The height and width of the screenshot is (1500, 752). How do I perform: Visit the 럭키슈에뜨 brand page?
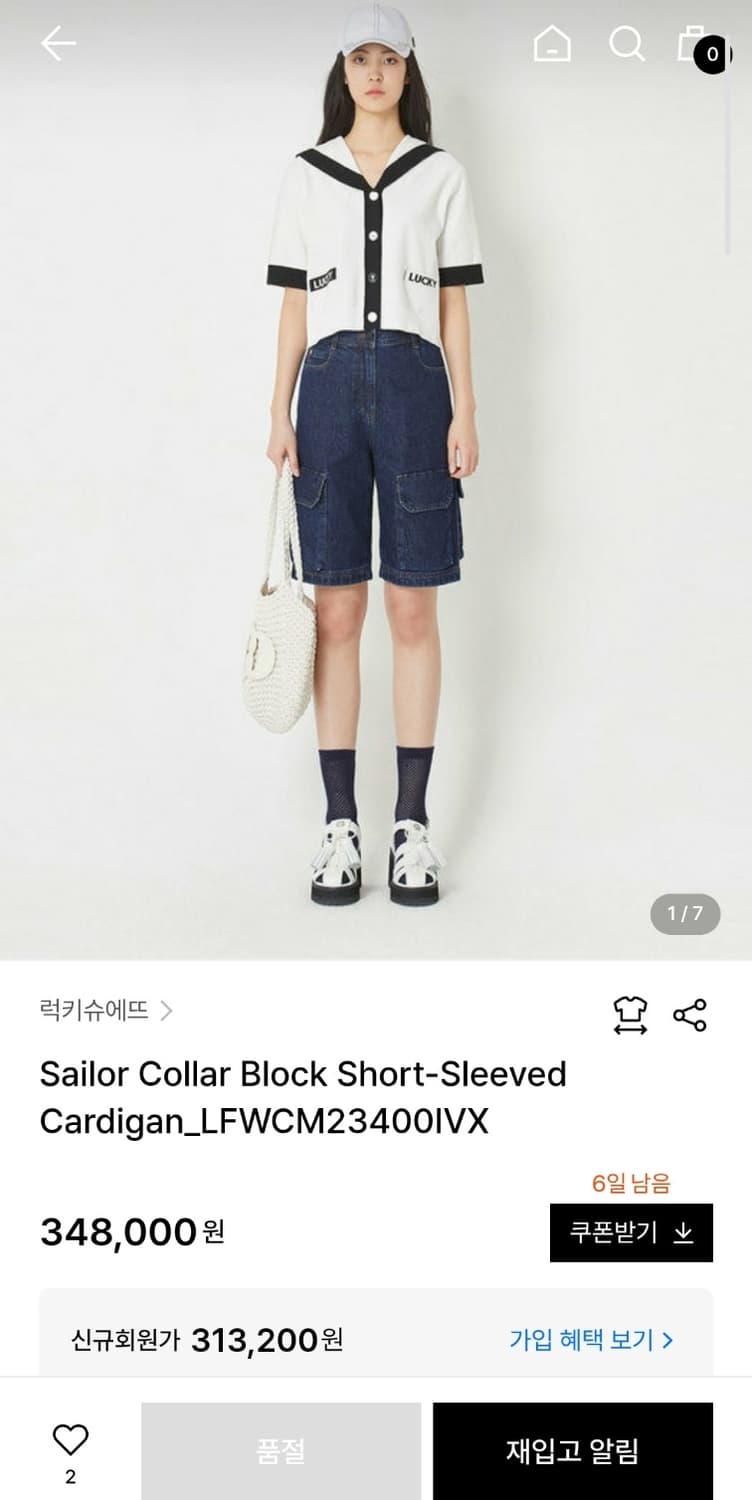coord(89,1012)
